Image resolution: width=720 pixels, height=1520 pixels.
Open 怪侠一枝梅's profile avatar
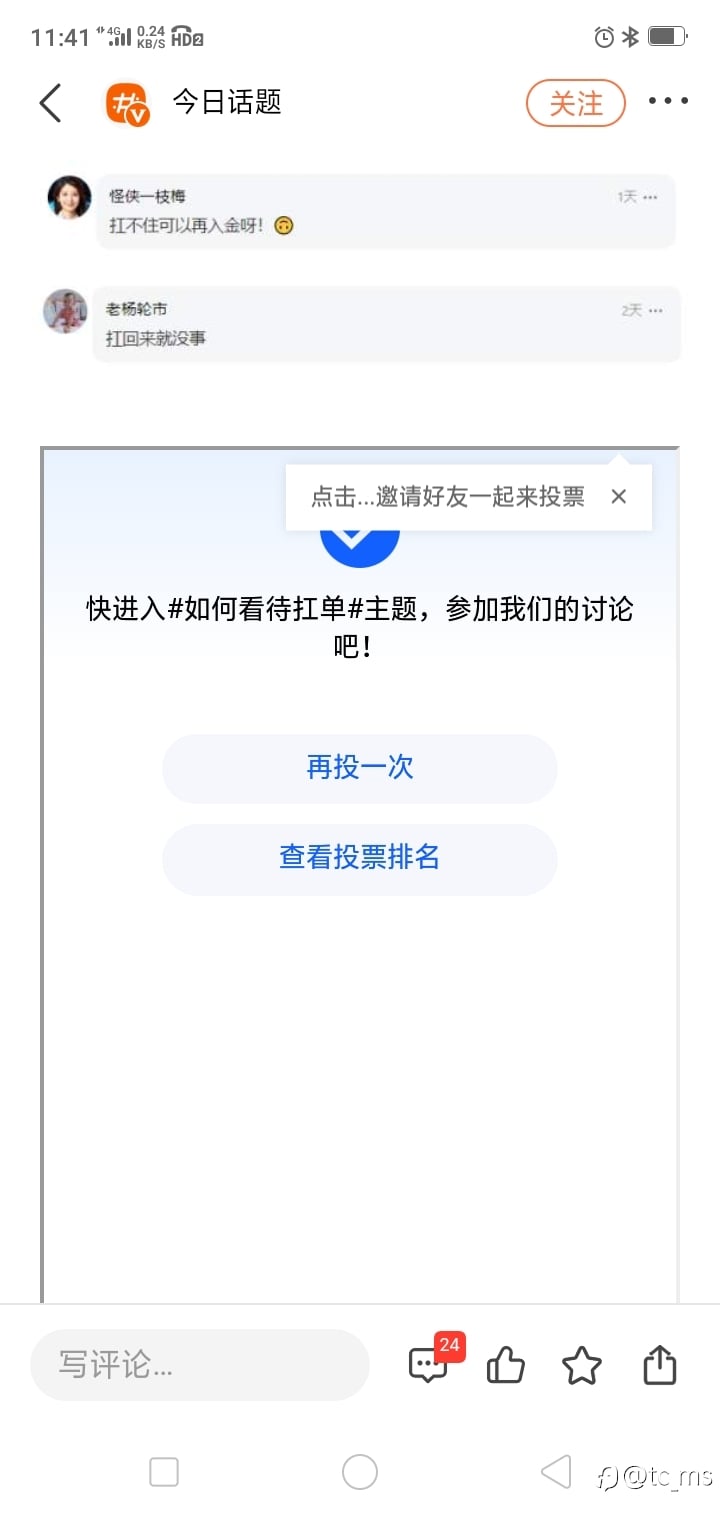coord(69,197)
